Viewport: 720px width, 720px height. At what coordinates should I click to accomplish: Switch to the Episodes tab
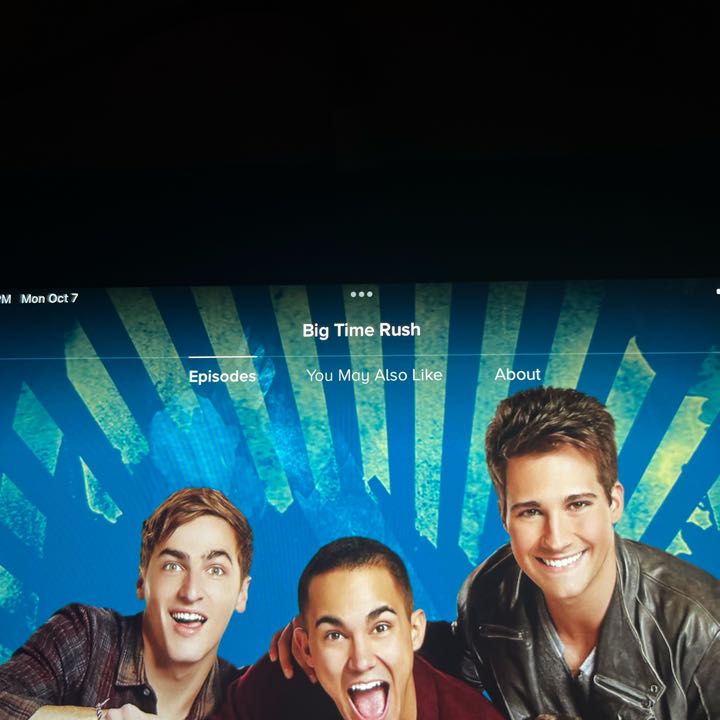tap(222, 376)
